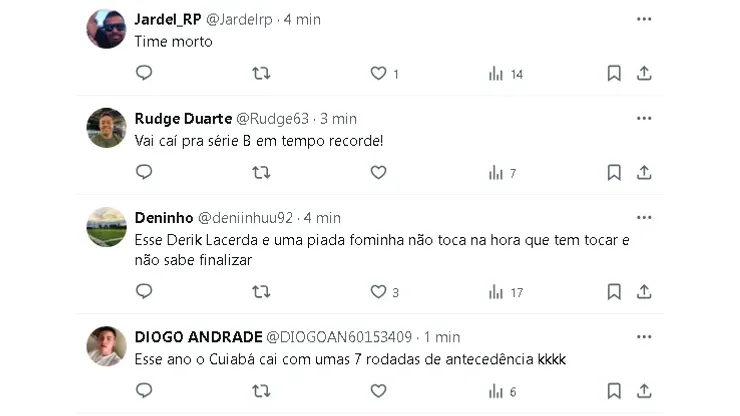The width and height of the screenshot is (740, 416).
Task: Retweet Jardel_RP's tweet
Action: (261, 73)
